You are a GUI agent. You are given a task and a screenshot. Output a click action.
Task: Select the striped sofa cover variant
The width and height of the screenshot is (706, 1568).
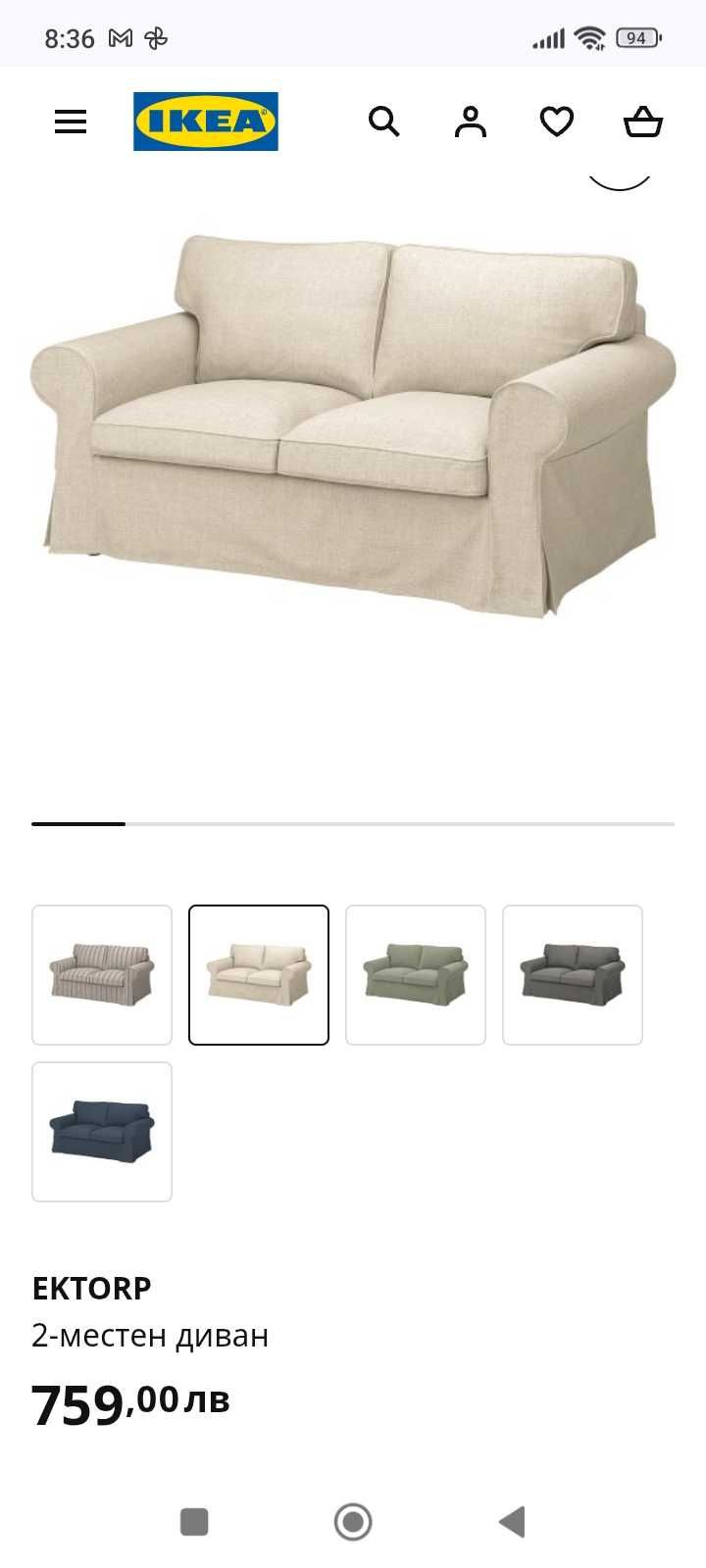pos(102,975)
